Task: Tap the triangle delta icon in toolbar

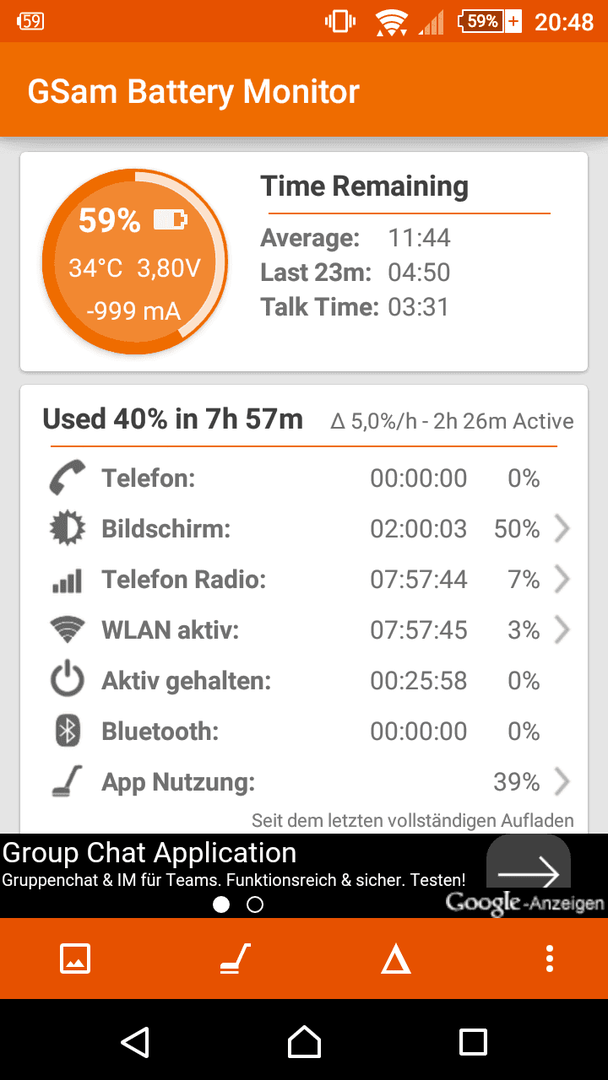Action: [396, 959]
